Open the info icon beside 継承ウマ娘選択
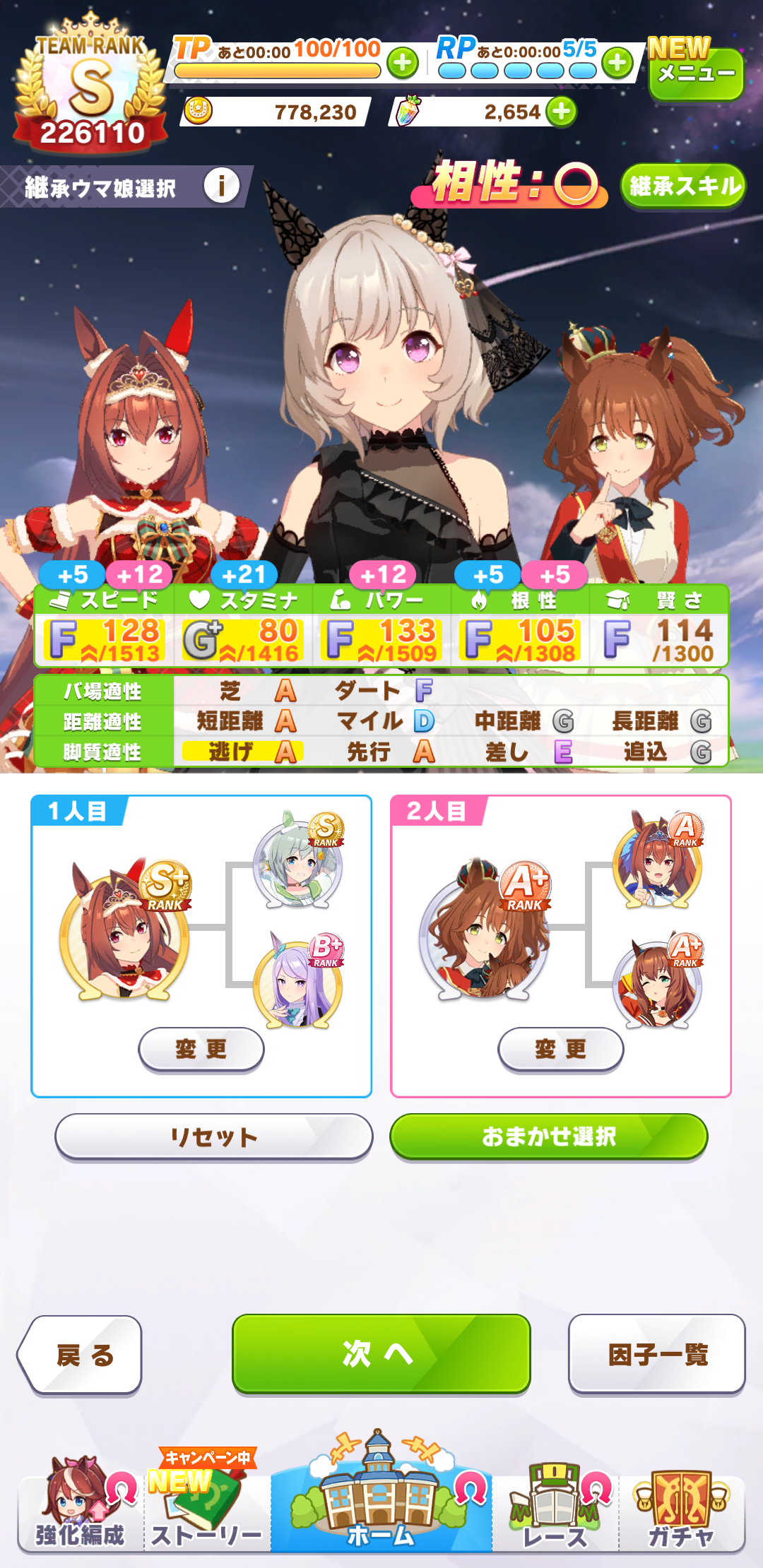Screen dimensions: 763x1568 (222, 186)
